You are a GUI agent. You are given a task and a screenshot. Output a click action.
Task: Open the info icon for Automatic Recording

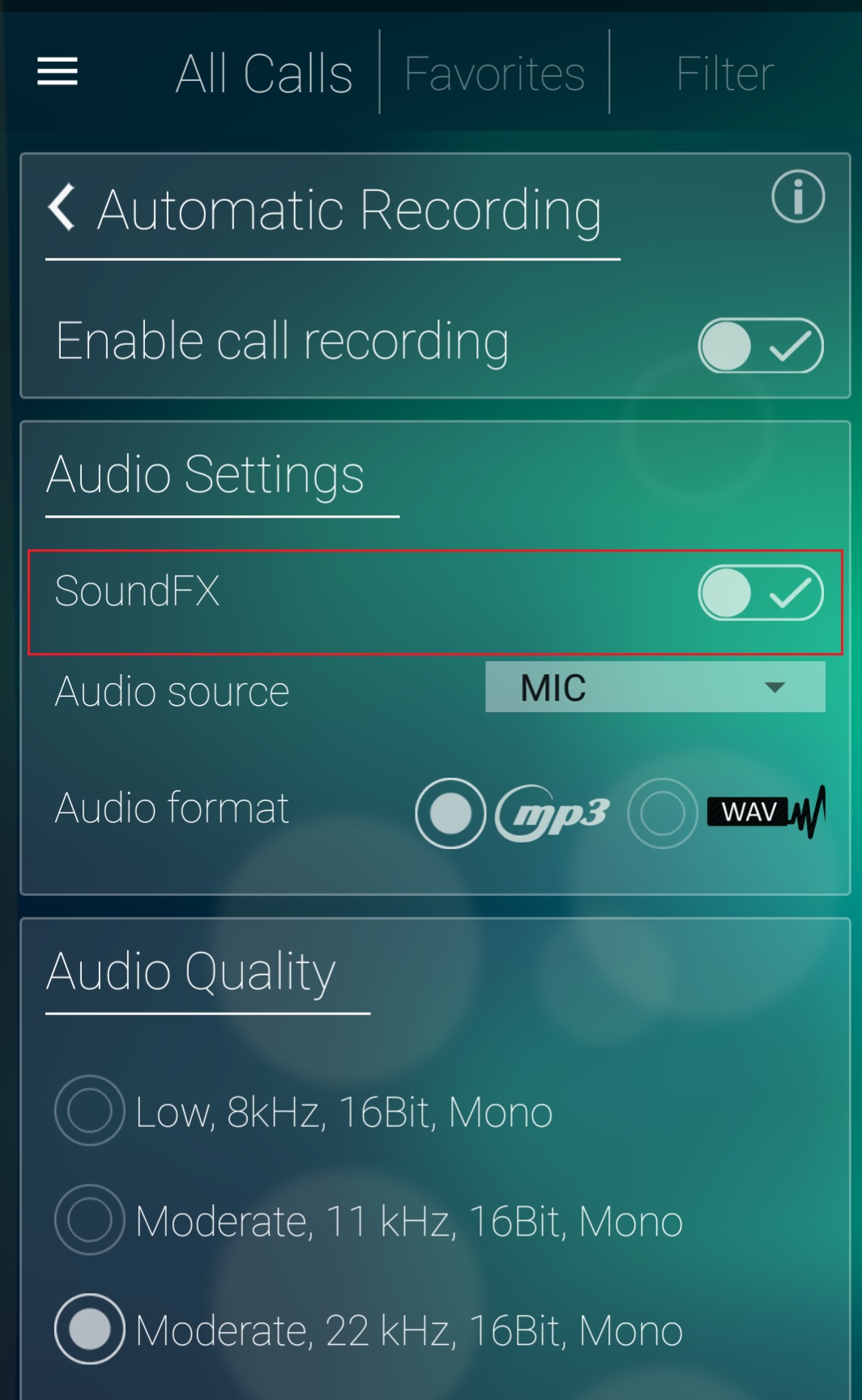pos(798,197)
